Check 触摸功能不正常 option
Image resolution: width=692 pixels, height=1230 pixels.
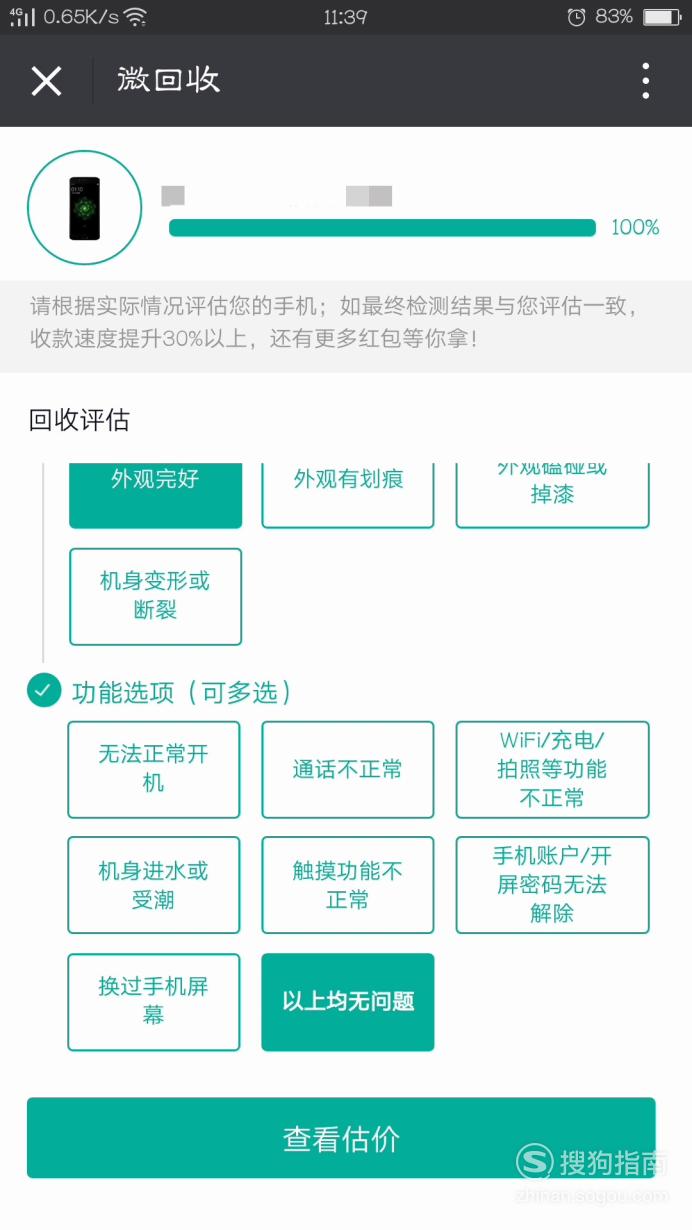click(x=348, y=885)
